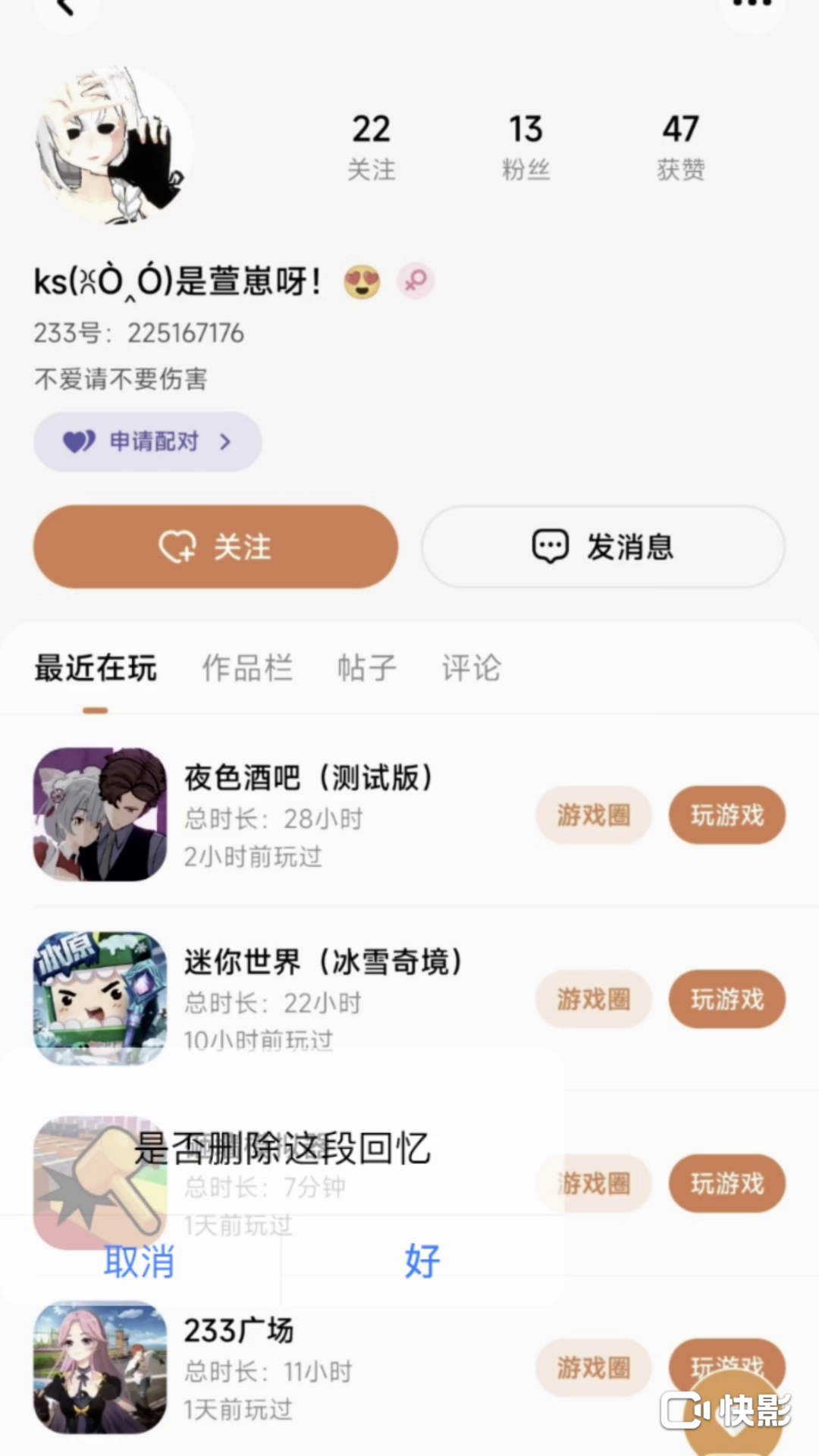Open 游戏圈 for 迷你世界
The image size is (819, 1456).
tap(593, 999)
